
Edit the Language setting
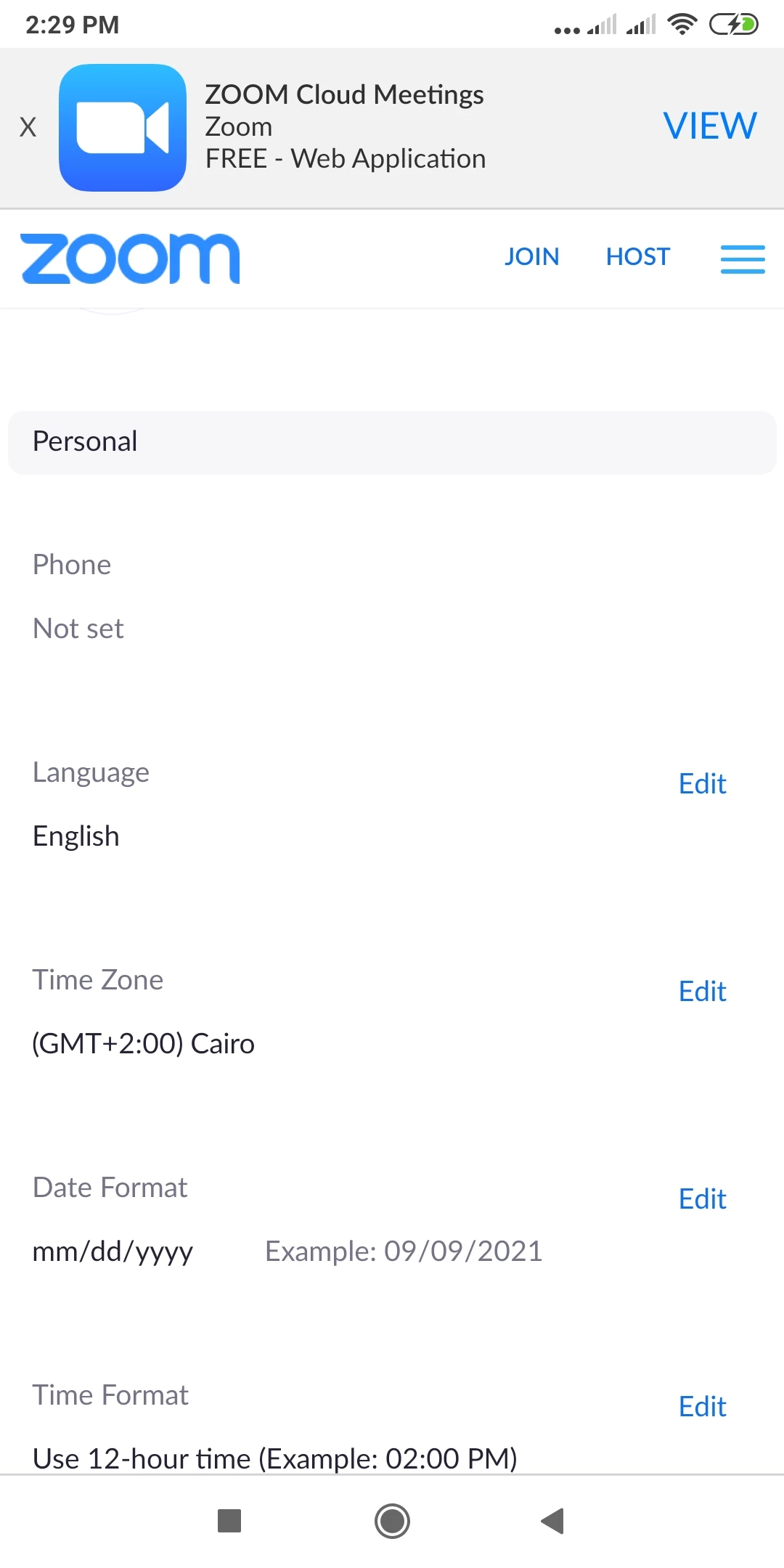tap(702, 784)
